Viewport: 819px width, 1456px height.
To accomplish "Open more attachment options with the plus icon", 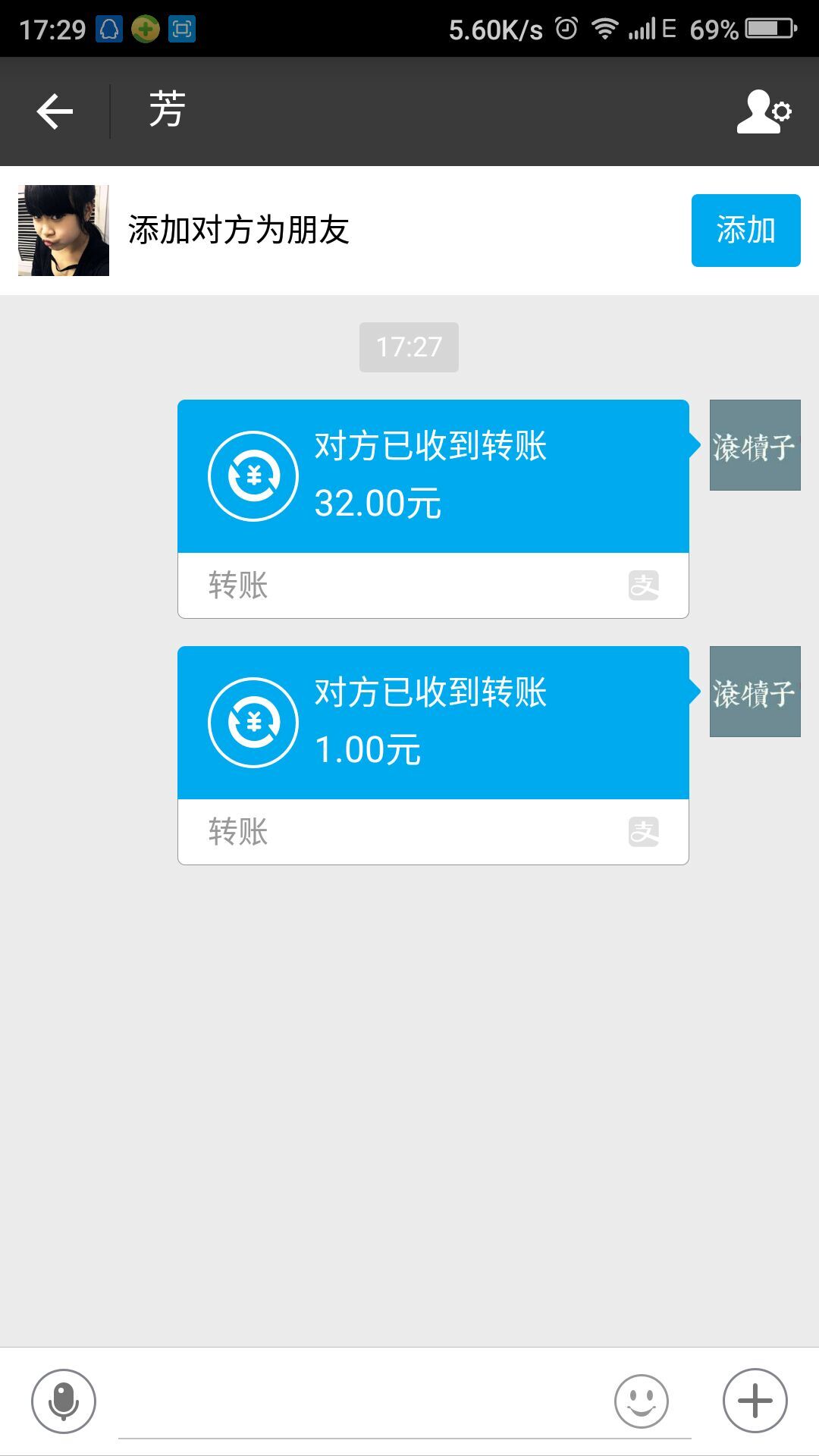I will point(755,1401).
